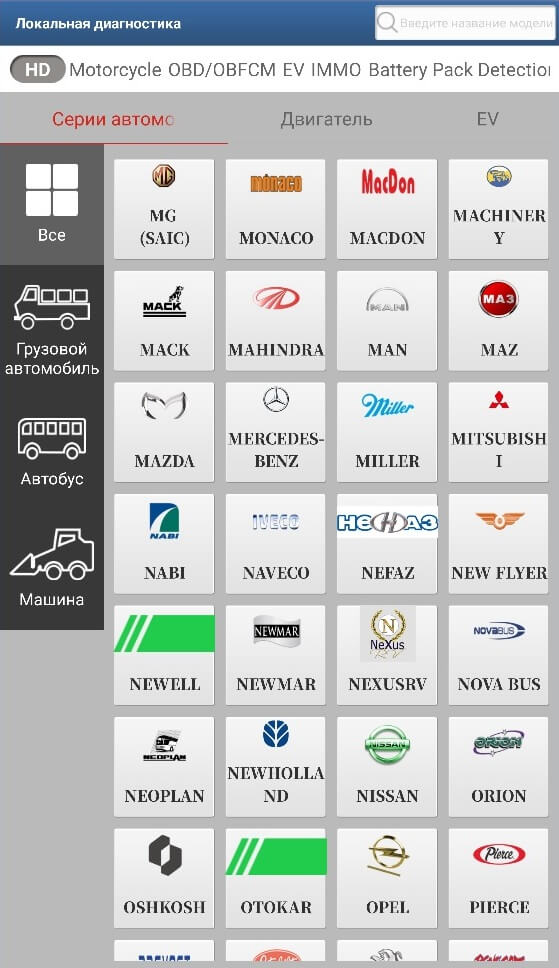Open the MACK brand tile

(164, 321)
